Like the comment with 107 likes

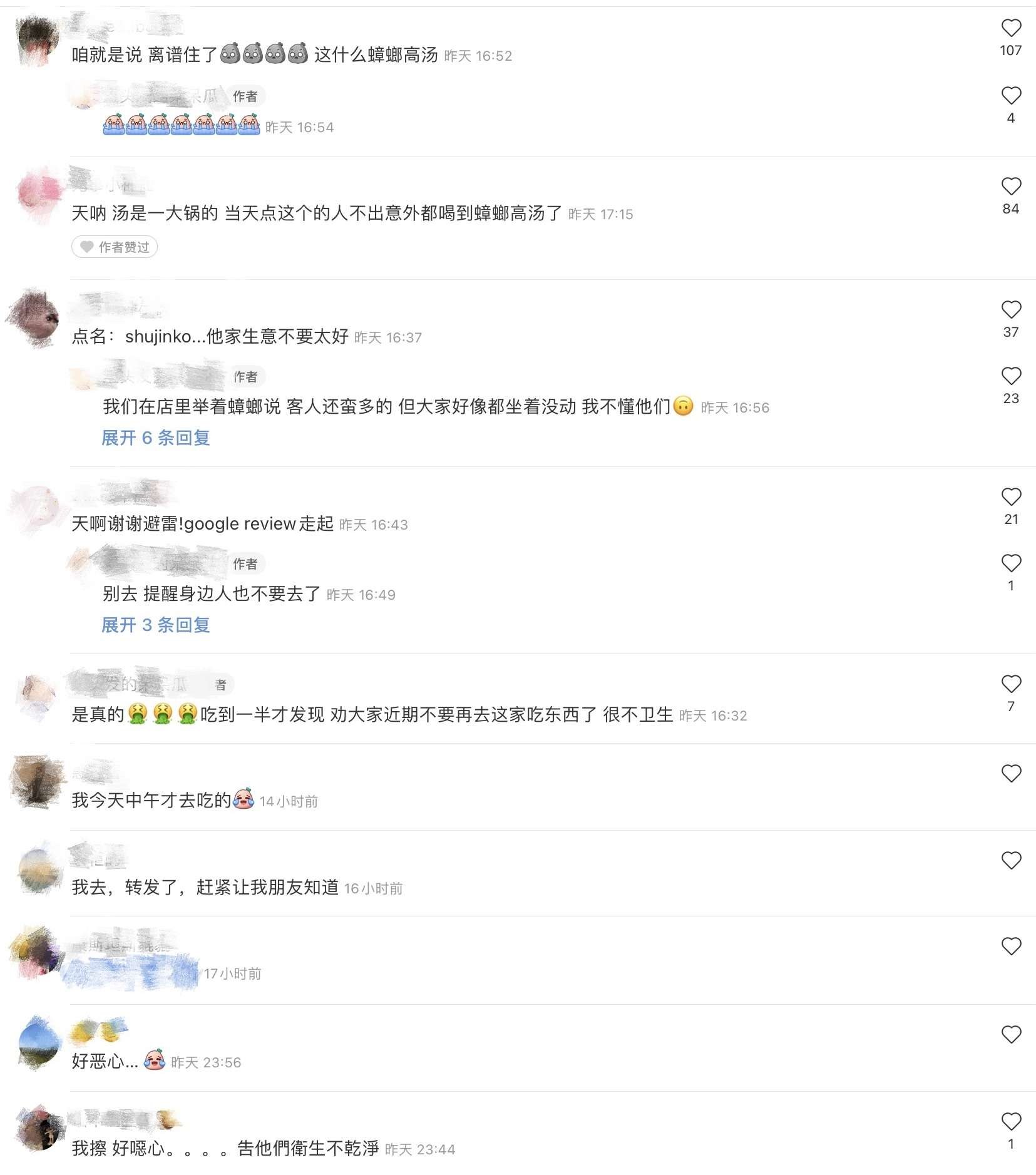tap(1011, 28)
